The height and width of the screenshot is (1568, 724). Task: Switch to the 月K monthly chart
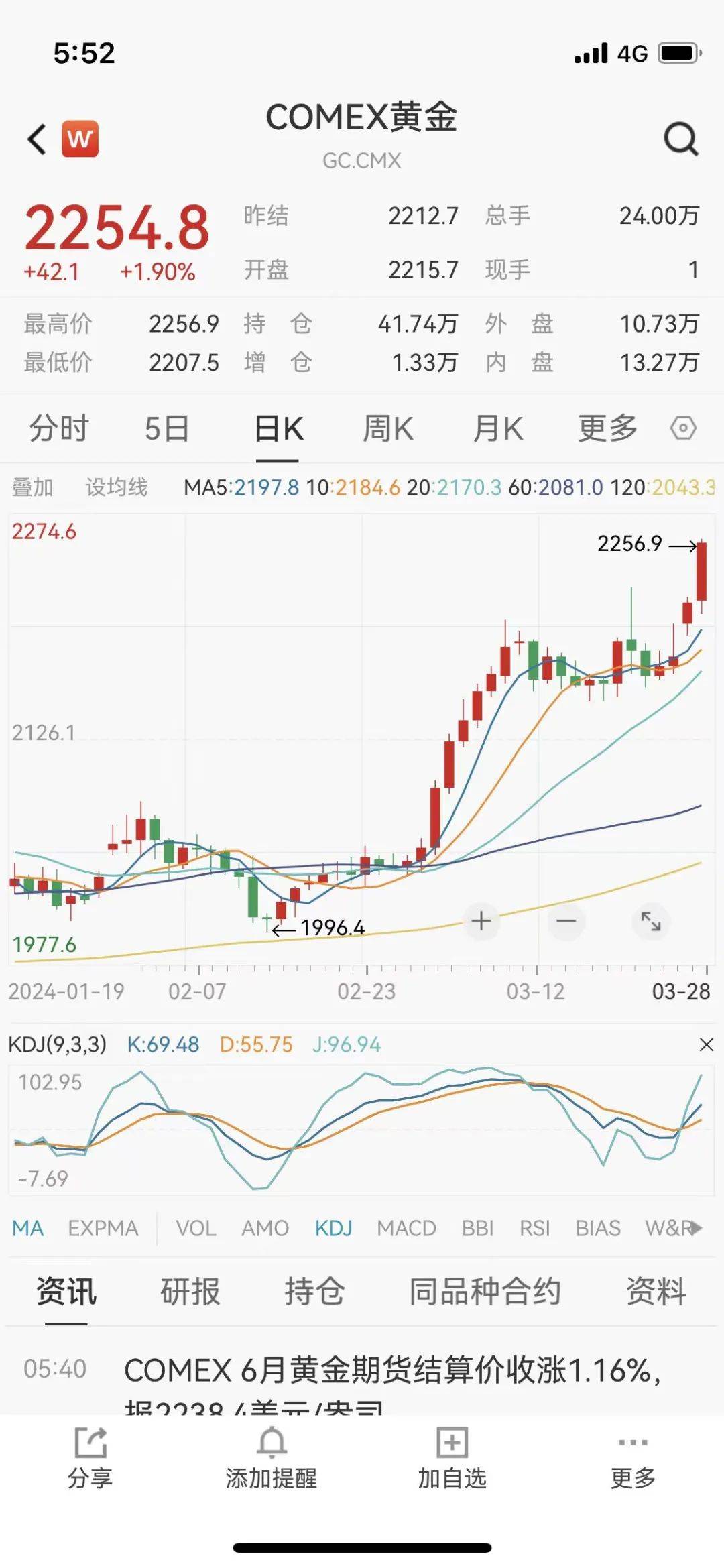click(498, 428)
